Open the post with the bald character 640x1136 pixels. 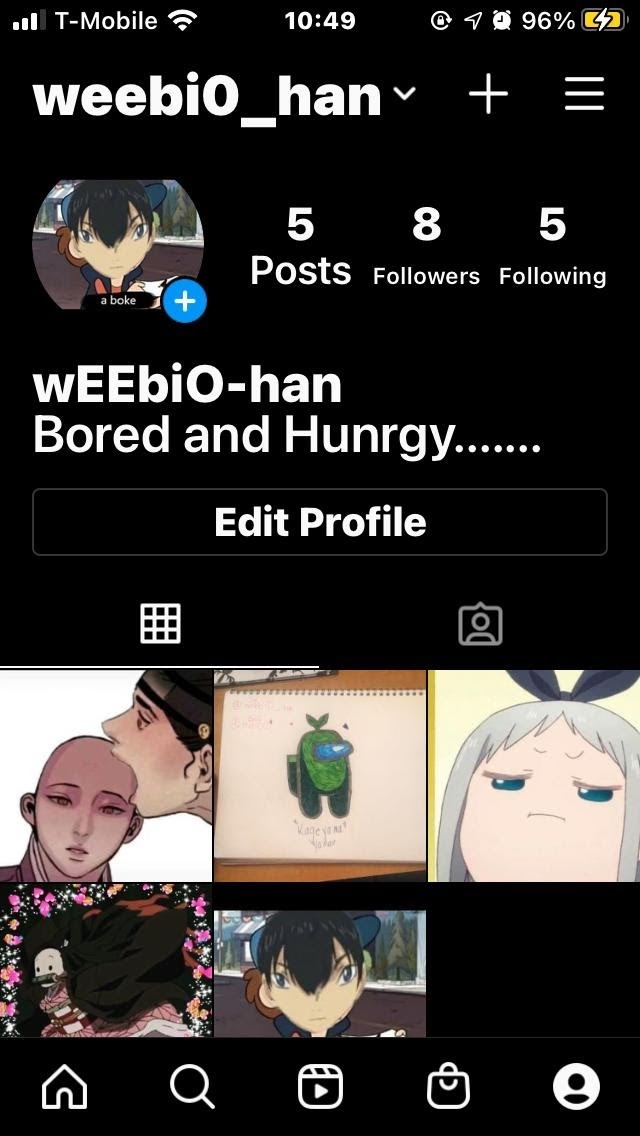[x=106, y=775]
